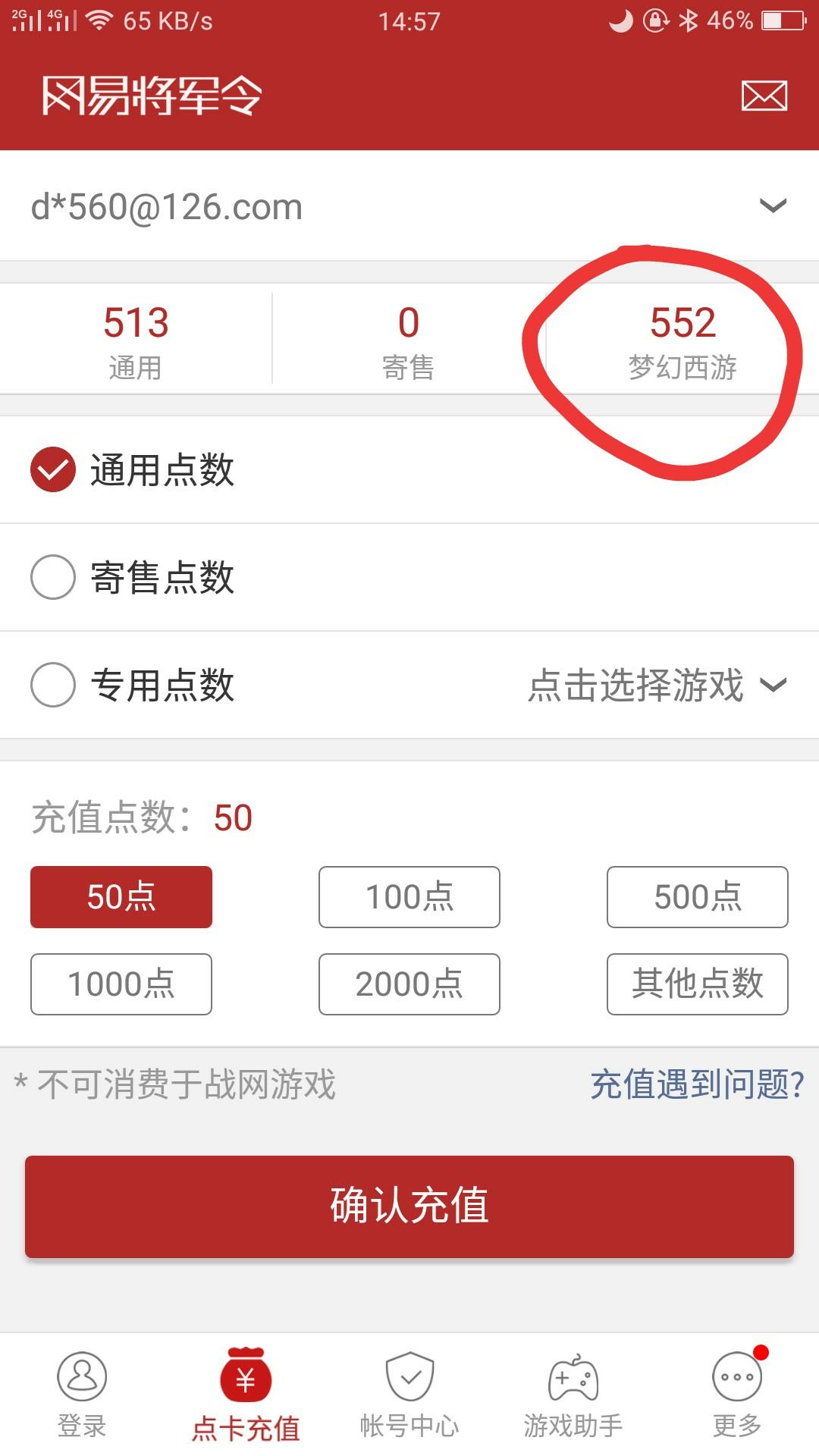Choose the 100点 recharge amount

[x=409, y=897]
